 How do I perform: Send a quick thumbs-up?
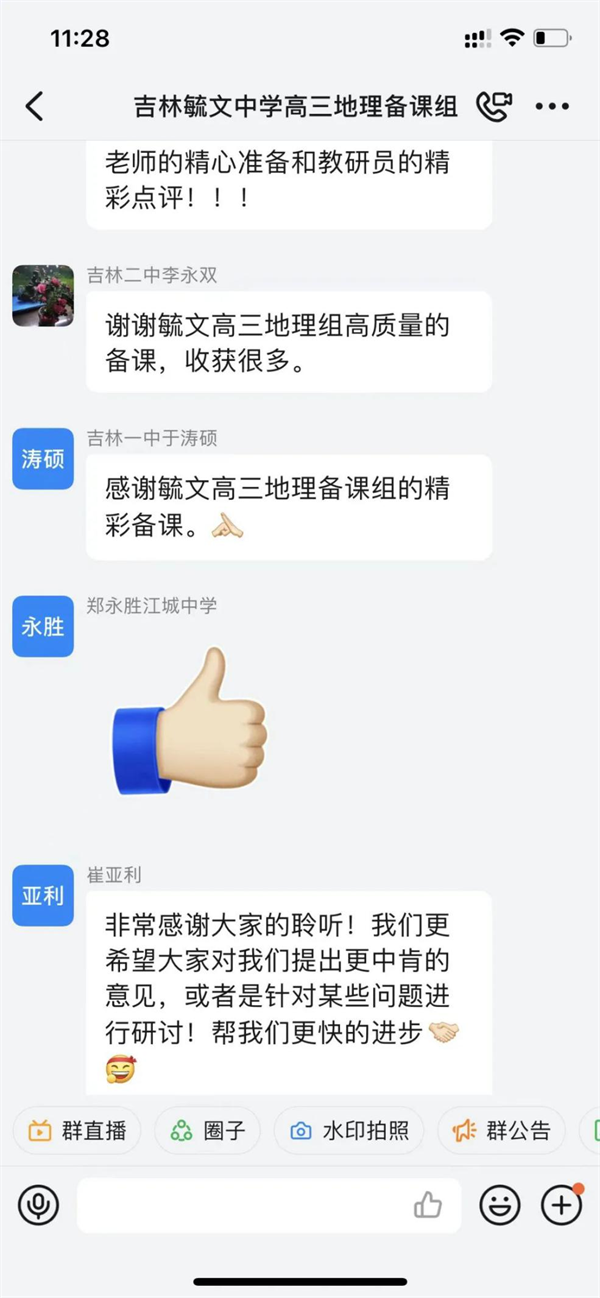pyautogui.click(x=428, y=1205)
